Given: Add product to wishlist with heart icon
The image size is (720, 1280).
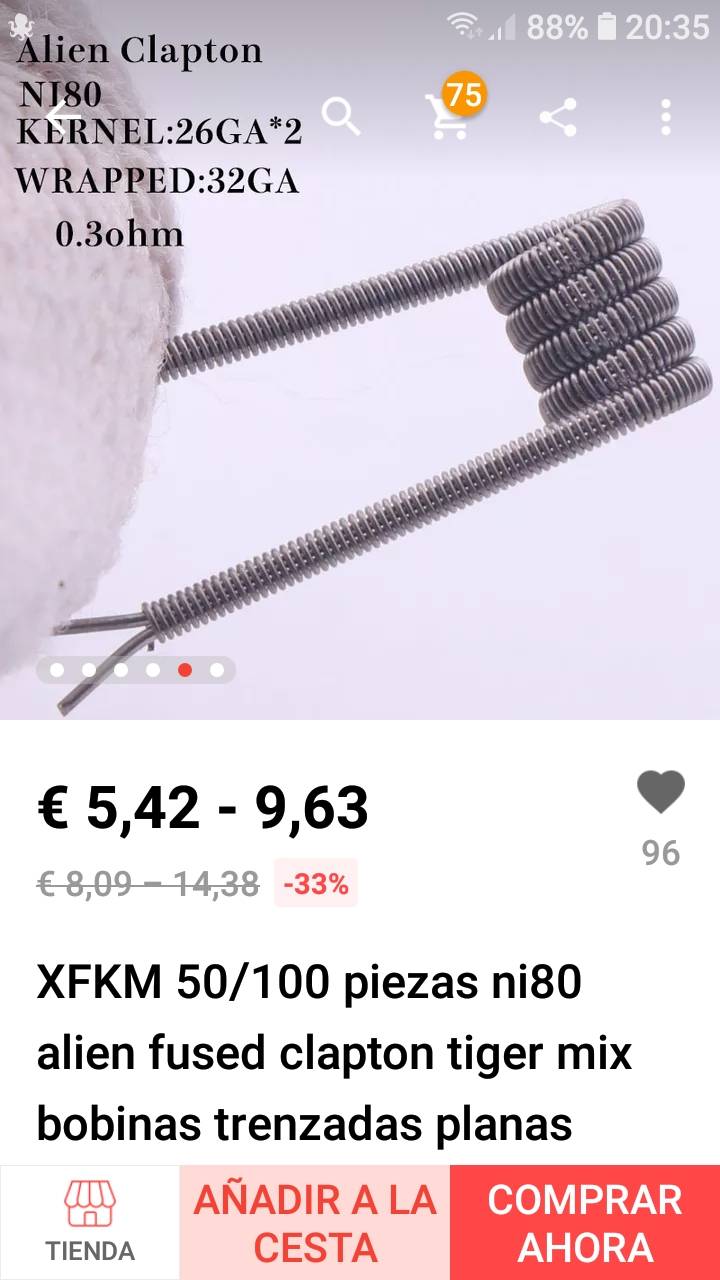Looking at the screenshot, I should (x=661, y=793).
